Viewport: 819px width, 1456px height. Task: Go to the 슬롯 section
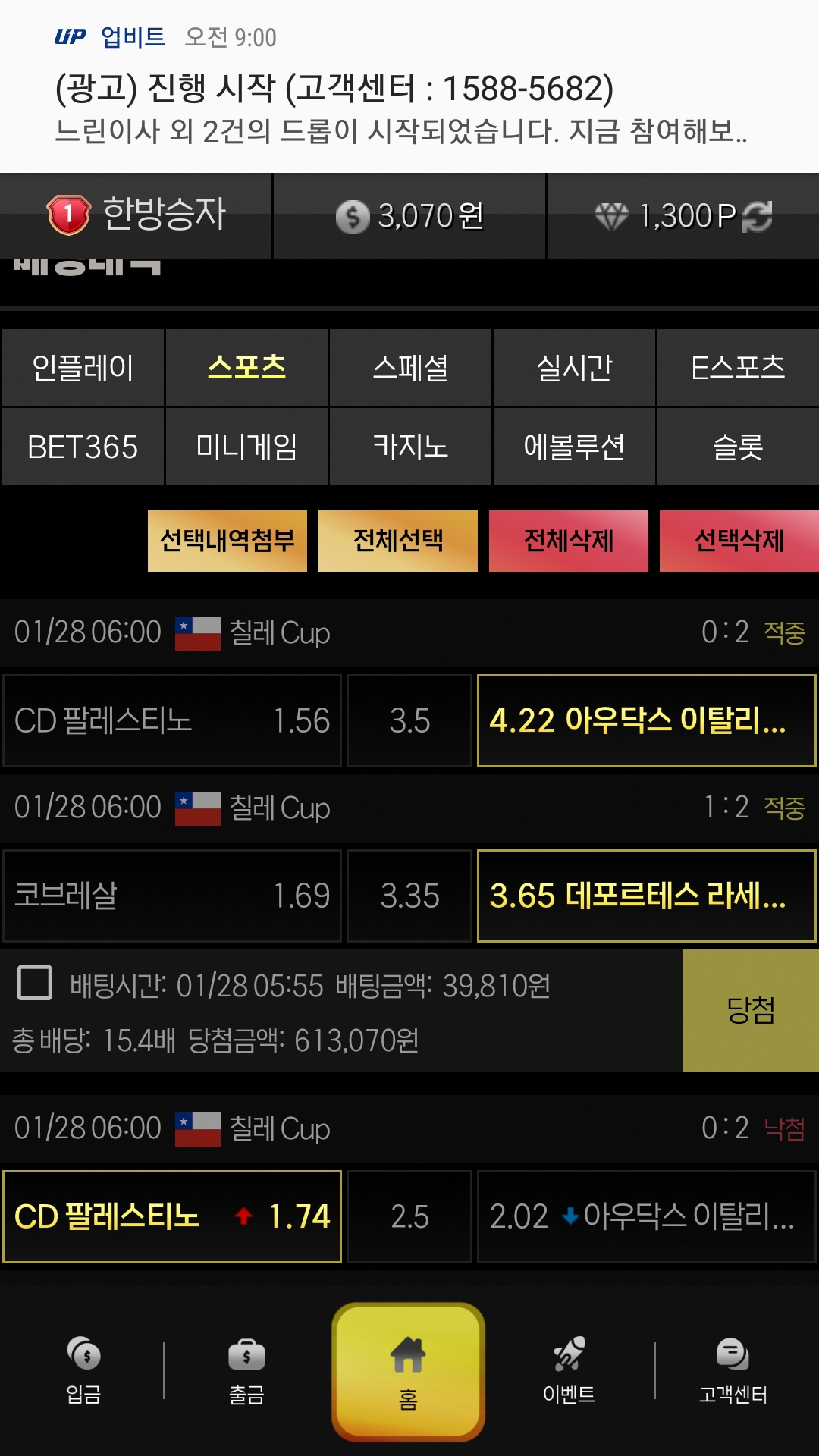coord(737,447)
